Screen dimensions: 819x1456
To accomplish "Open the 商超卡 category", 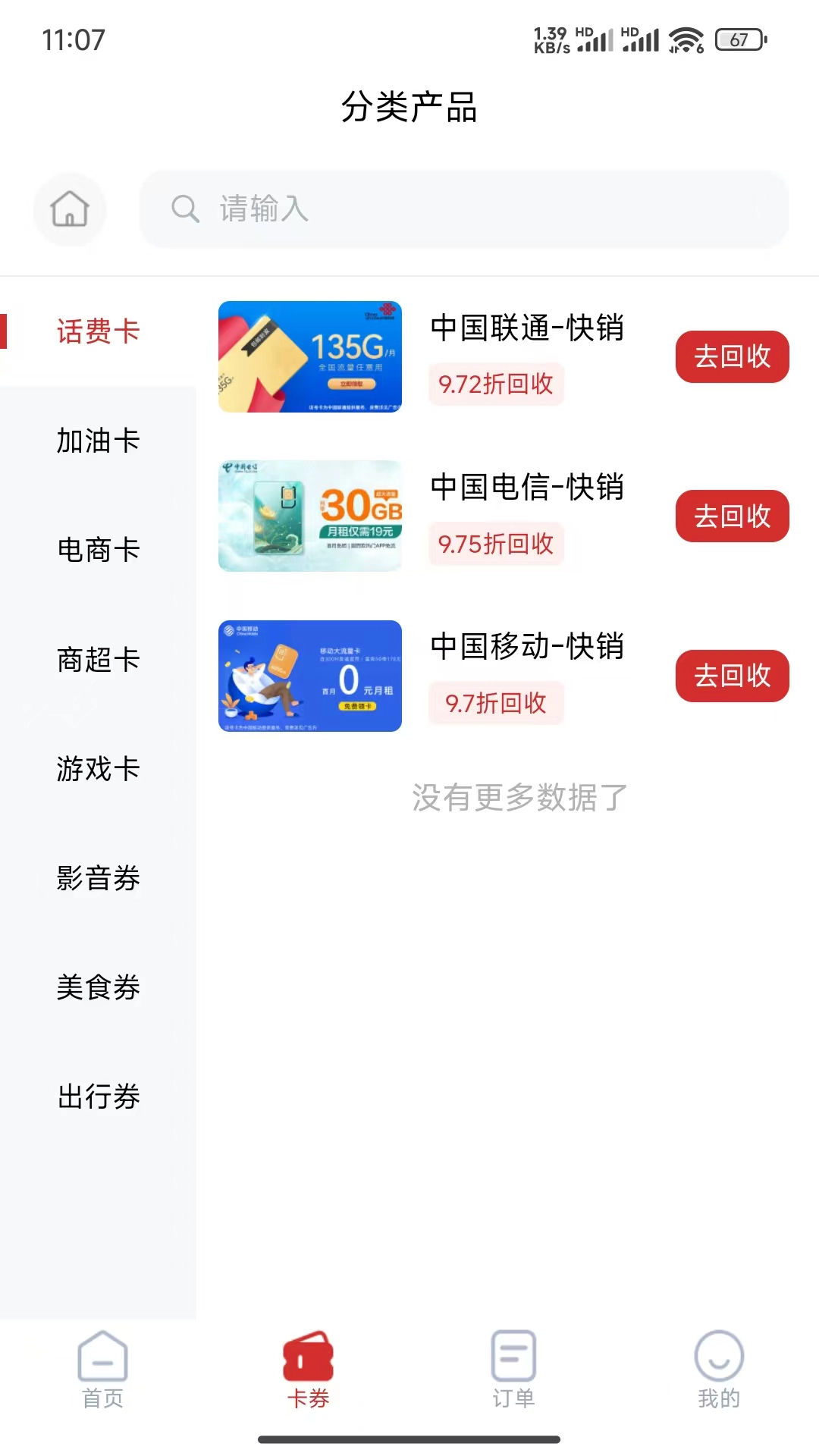I will pos(98,659).
